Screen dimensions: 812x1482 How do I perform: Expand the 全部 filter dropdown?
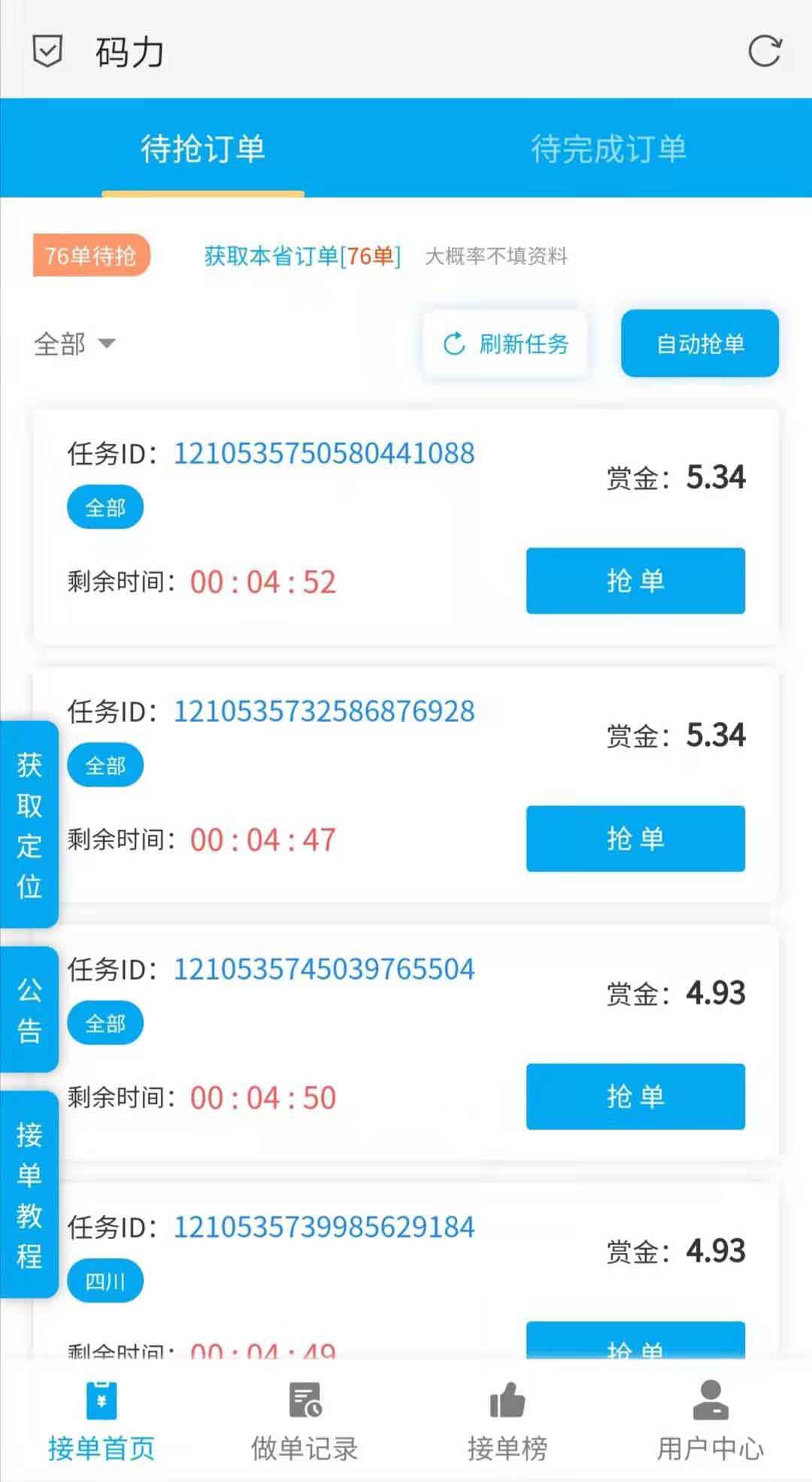point(74,344)
